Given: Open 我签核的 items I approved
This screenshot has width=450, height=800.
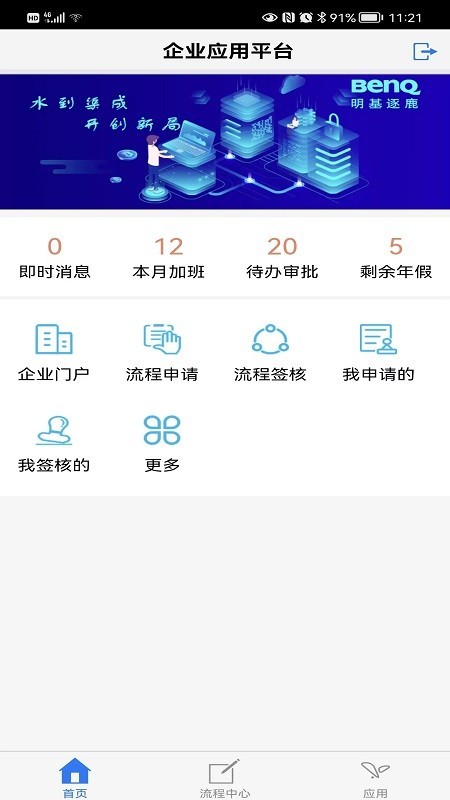Looking at the screenshot, I should [x=54, y=444].
